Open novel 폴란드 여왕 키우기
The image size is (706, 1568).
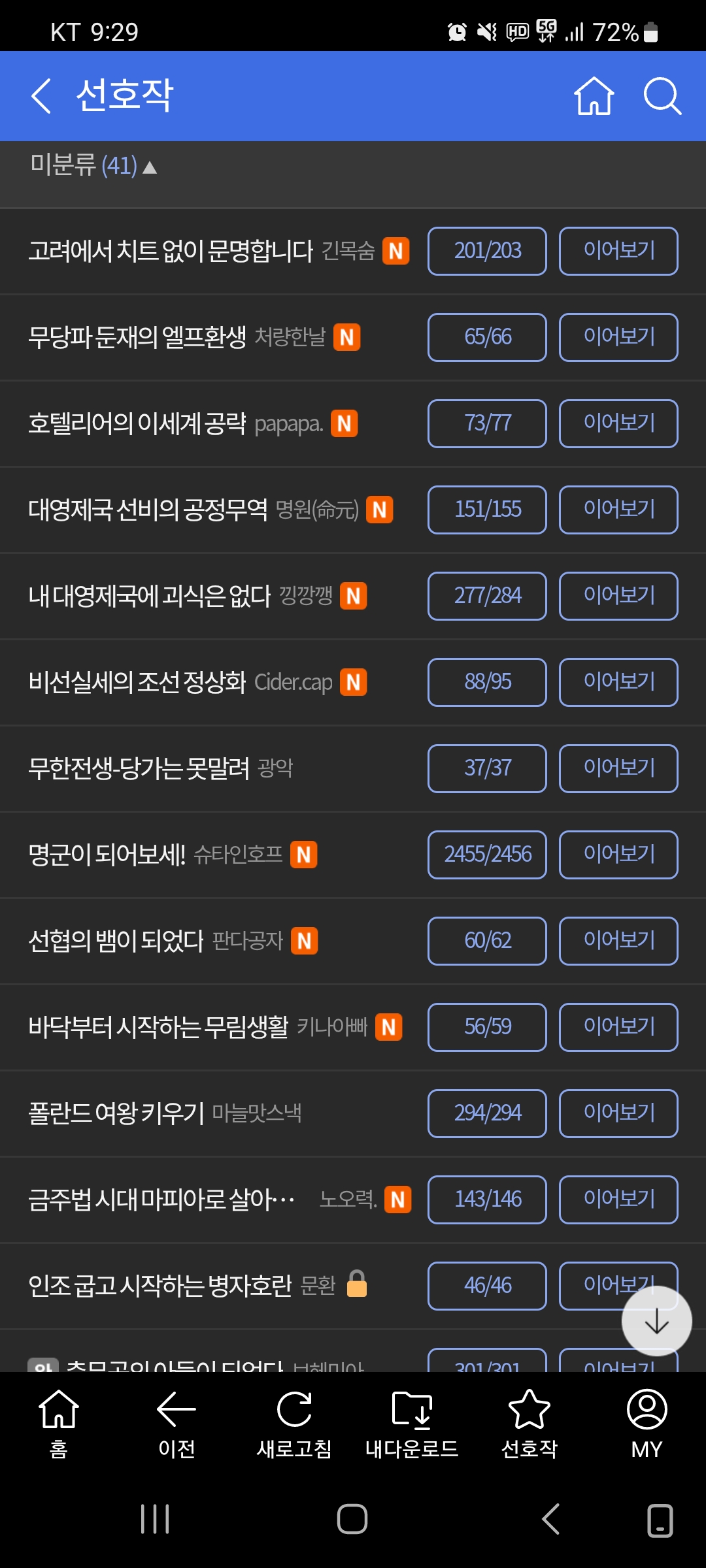[116, 1113]
